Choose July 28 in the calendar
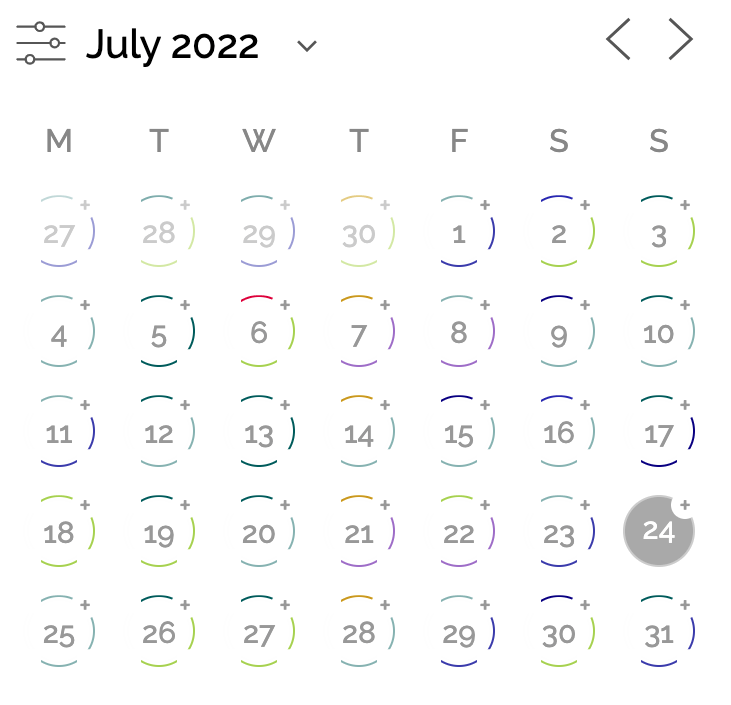 [x=359, y=633]
